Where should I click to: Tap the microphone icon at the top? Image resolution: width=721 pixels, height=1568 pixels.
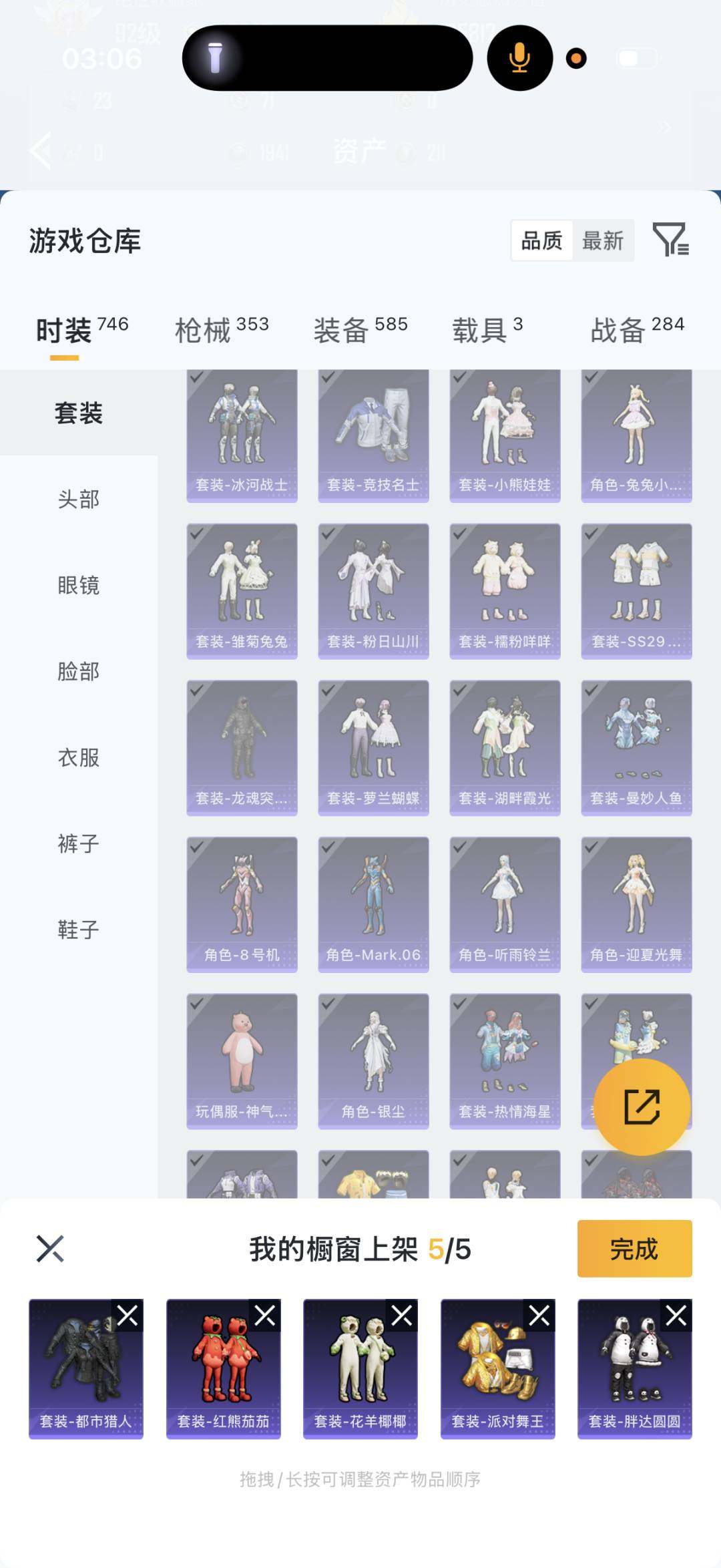[x=519, y=58]
